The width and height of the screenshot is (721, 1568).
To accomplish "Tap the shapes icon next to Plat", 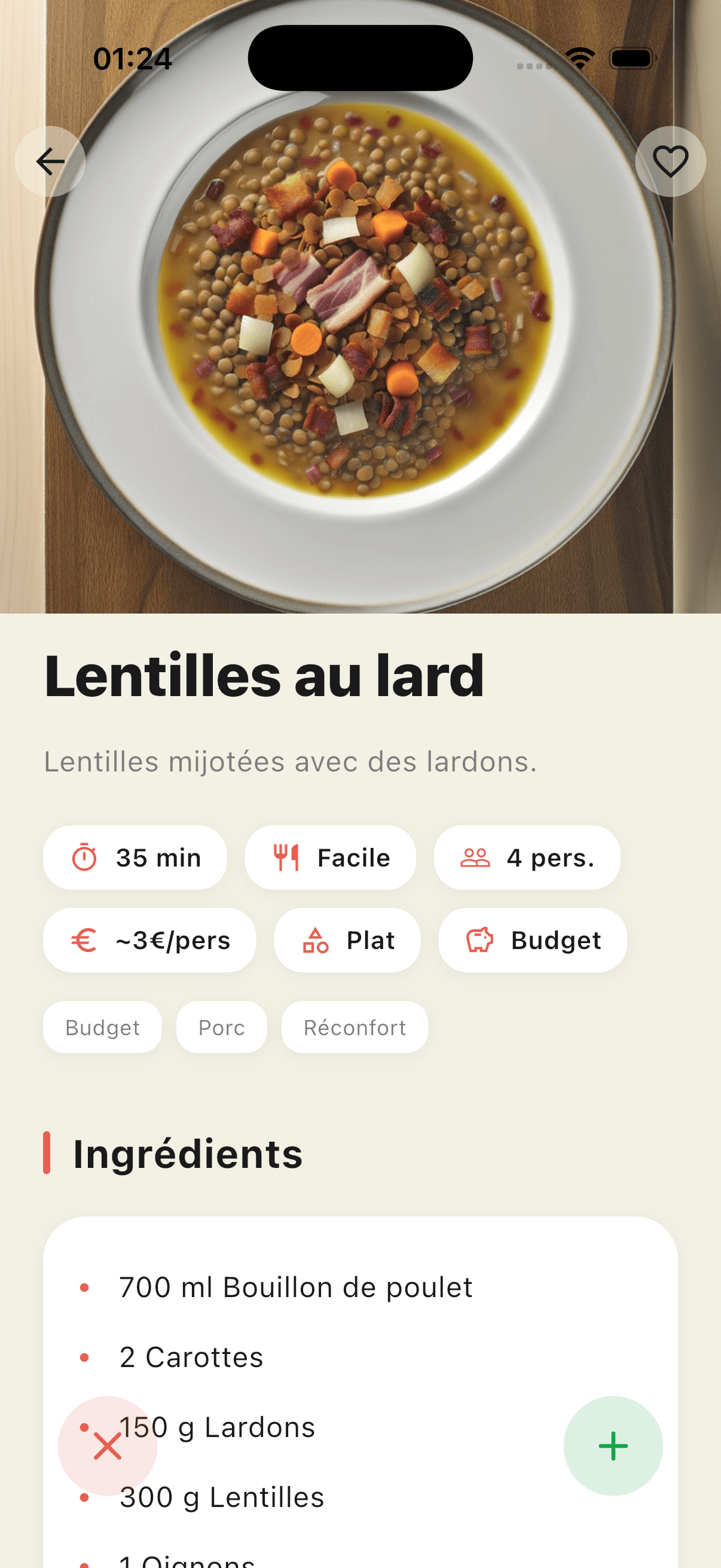I will pos(316,939).
